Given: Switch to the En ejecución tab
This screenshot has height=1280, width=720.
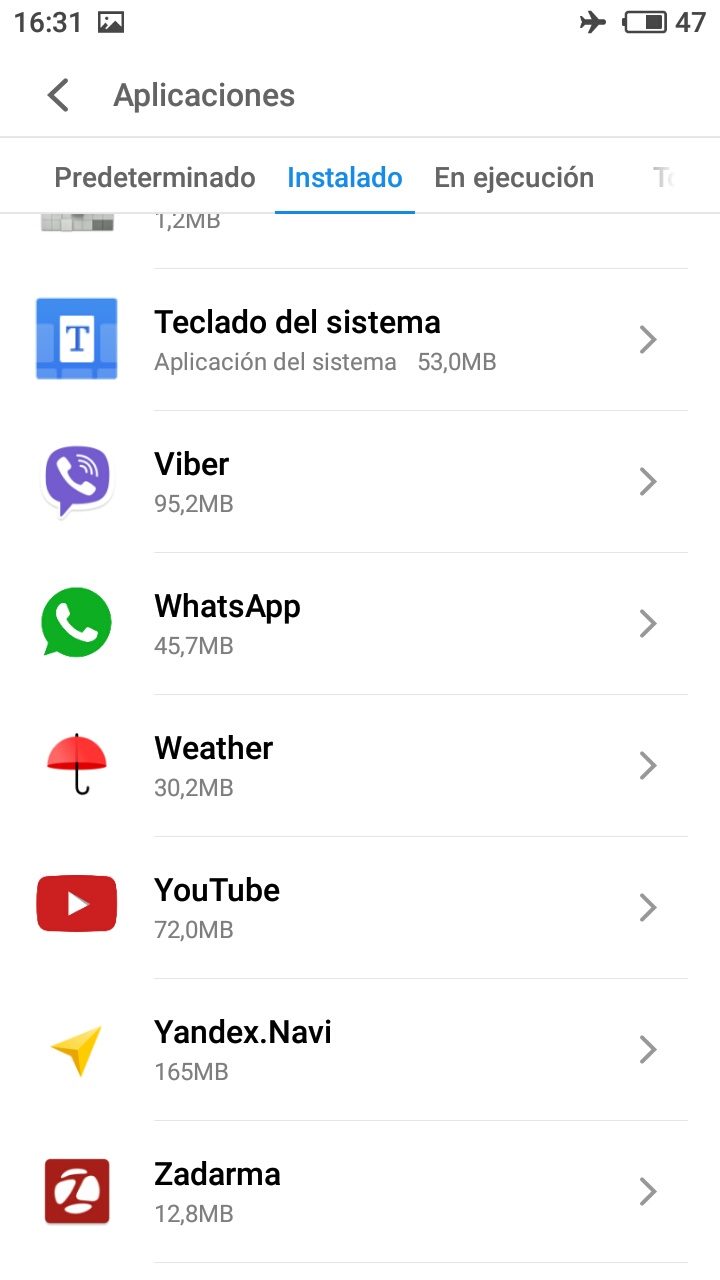Looking at the screenshot, I should coord(514,178).
